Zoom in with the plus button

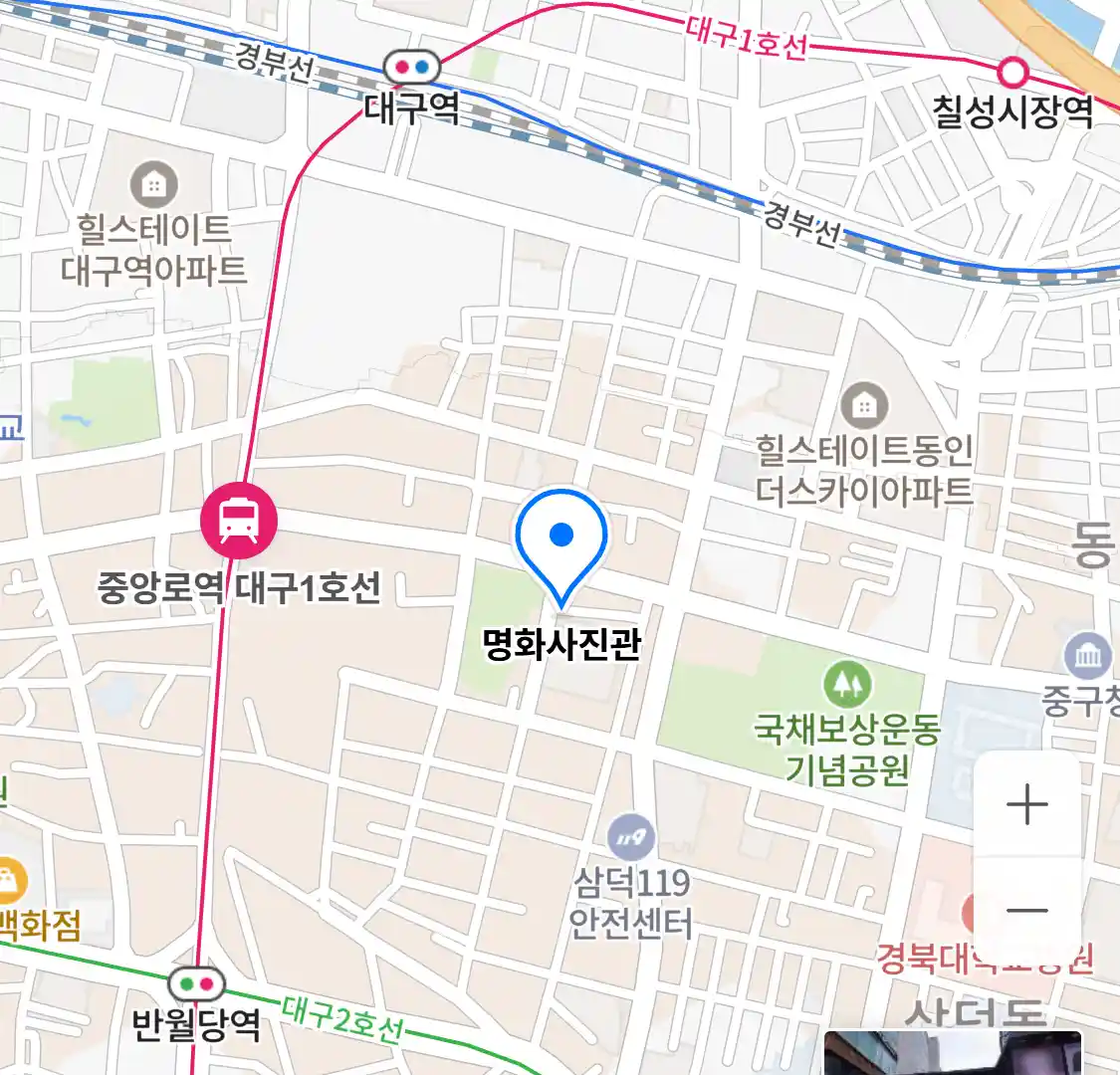(x=1026, y=804)
